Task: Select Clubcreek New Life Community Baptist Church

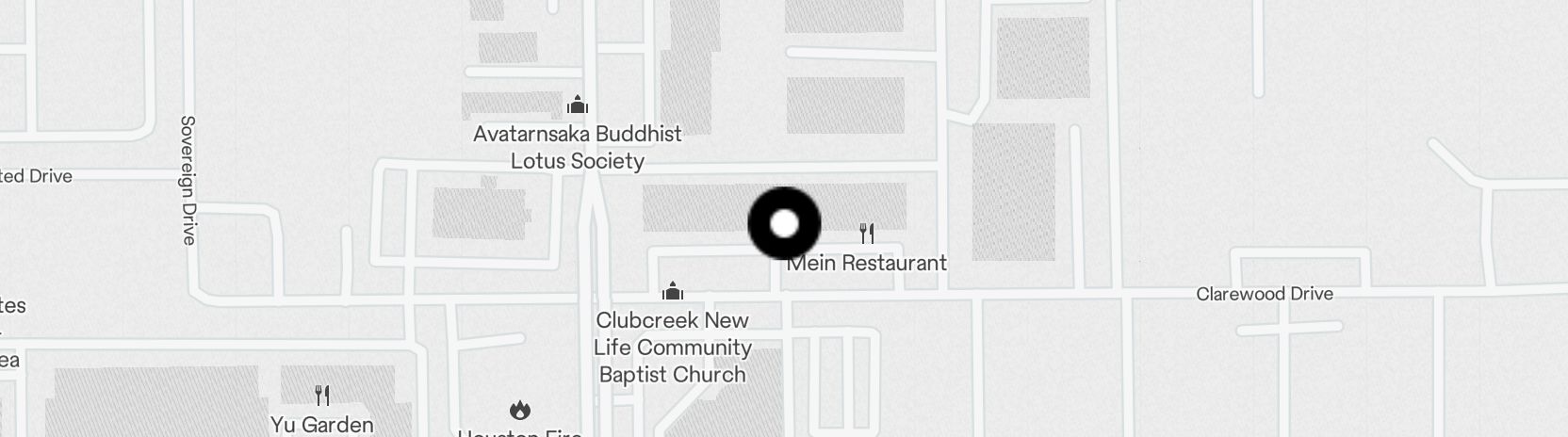Action: click(x=672, y=290)
